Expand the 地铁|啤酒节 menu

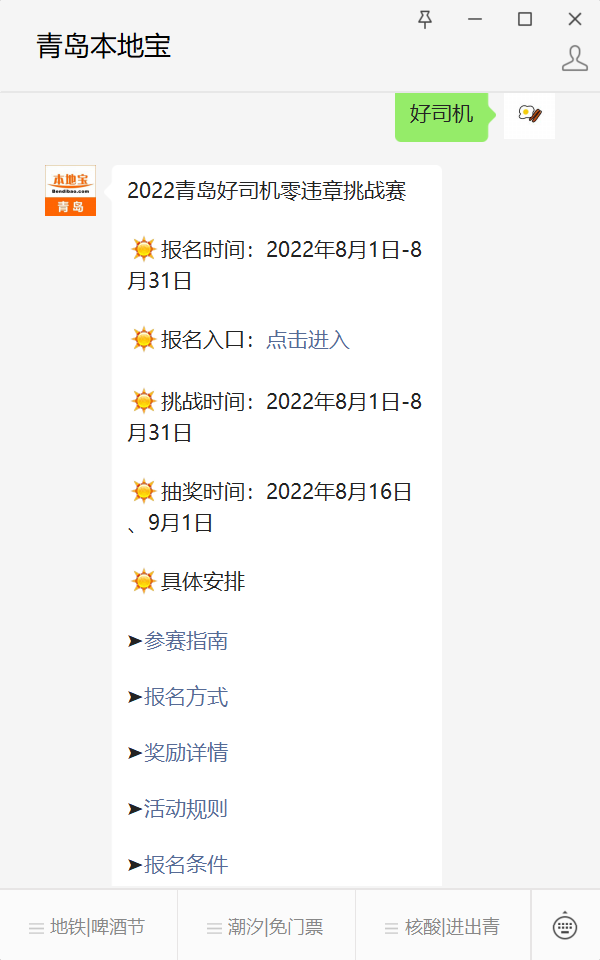(89, 927)
